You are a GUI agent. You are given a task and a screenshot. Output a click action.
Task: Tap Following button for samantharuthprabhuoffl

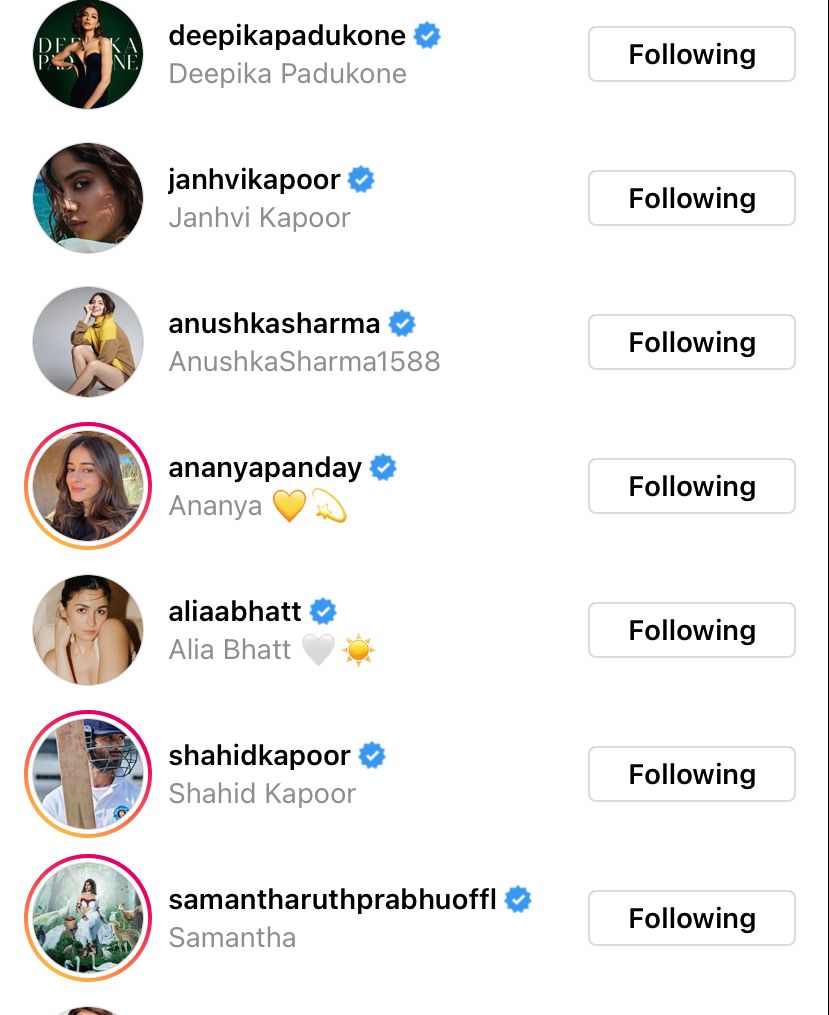point(691,918)
